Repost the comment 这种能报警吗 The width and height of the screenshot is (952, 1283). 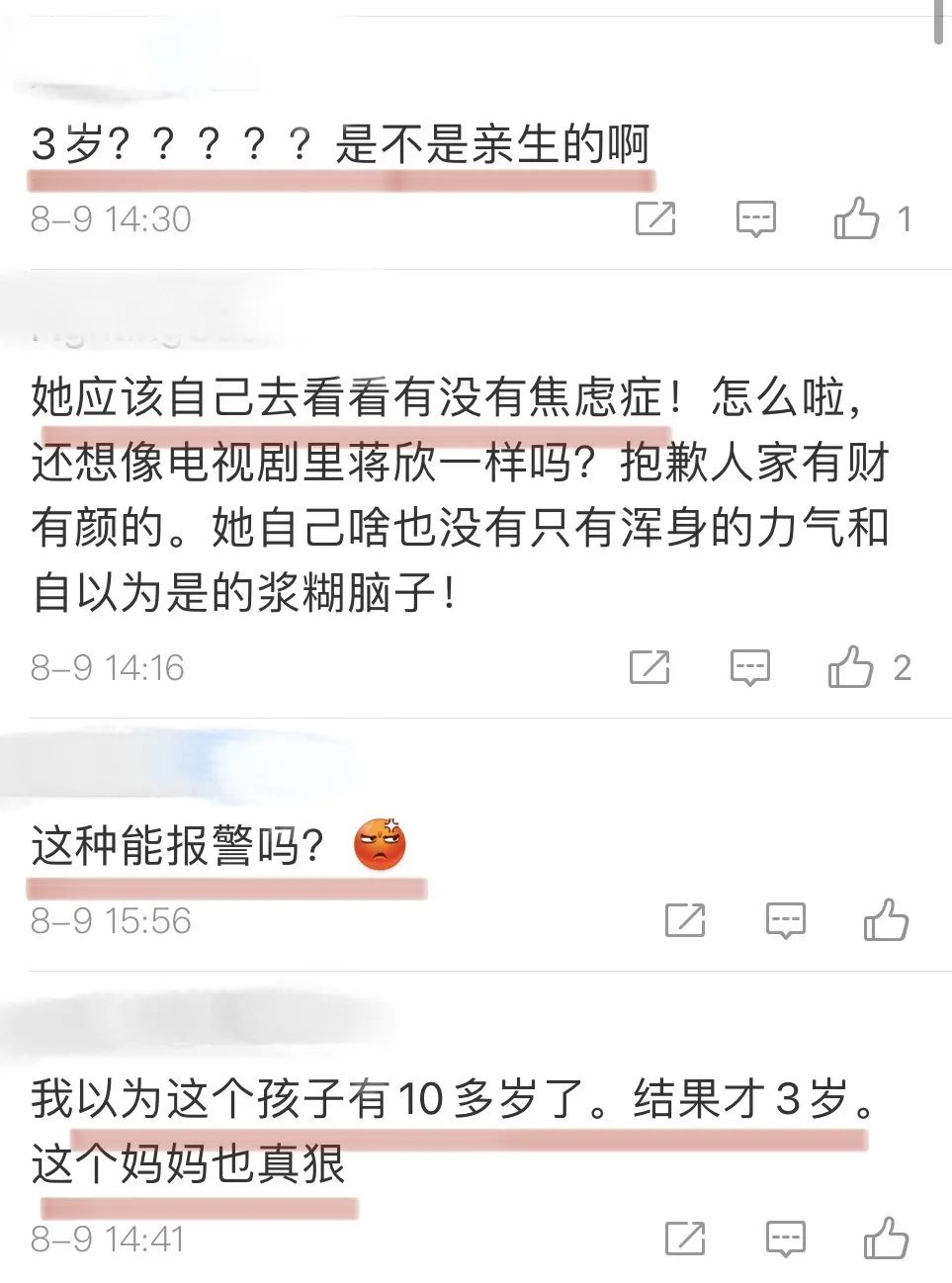pyautogui.click(x=685, y=920)
